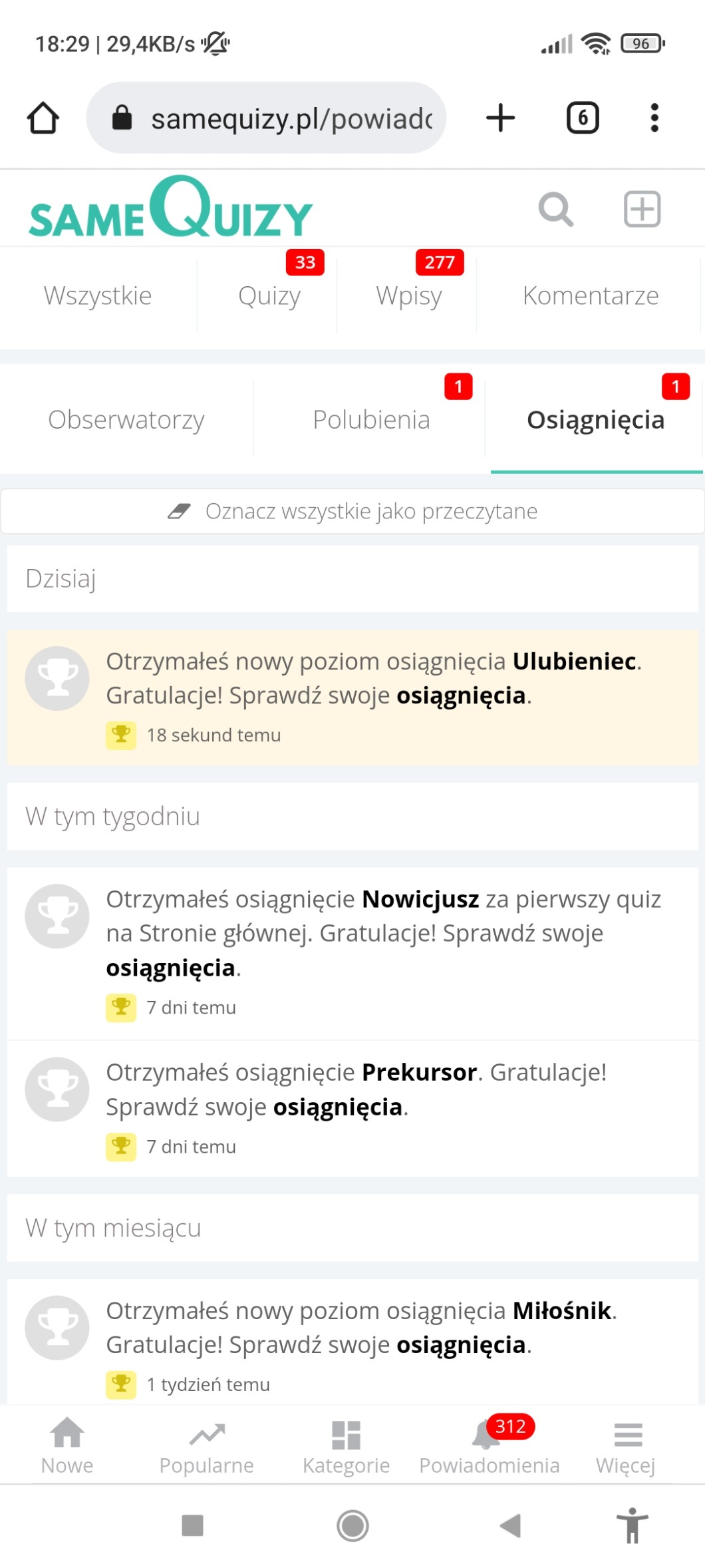Switch to the Obserwatorzy tab
Screen dimensions: 705x1568
126,420
